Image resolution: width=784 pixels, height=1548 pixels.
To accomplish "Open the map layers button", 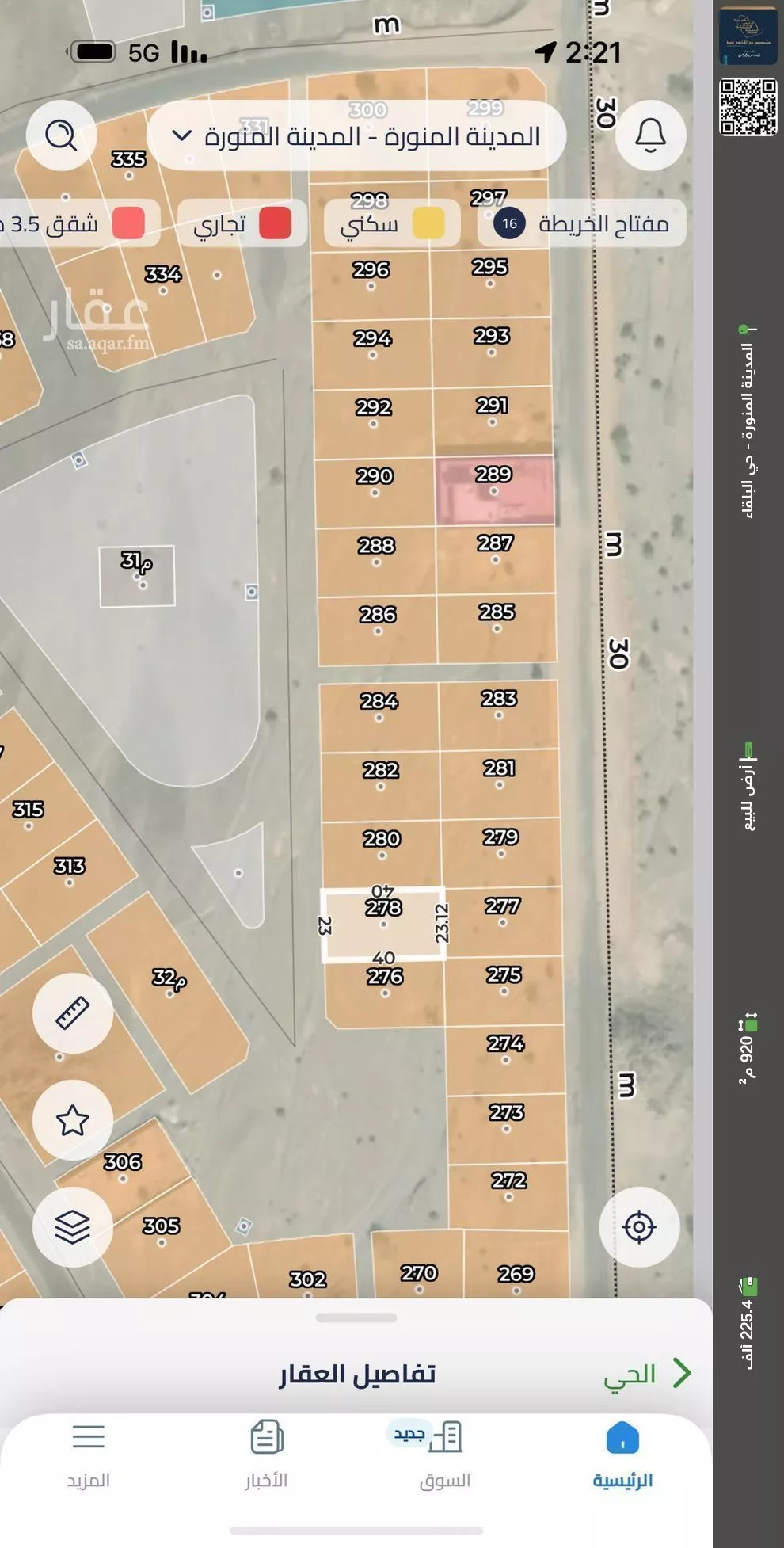I will click(72, 1227).
